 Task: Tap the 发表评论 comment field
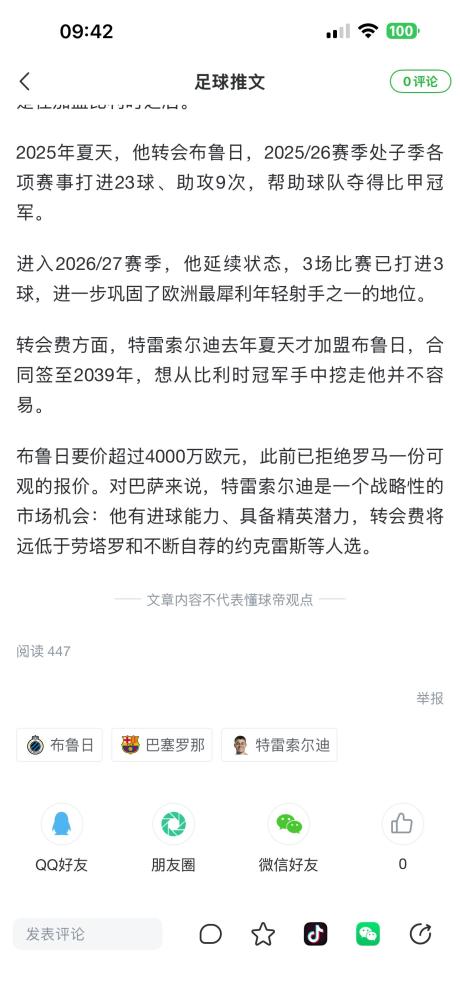pos(87,934)
